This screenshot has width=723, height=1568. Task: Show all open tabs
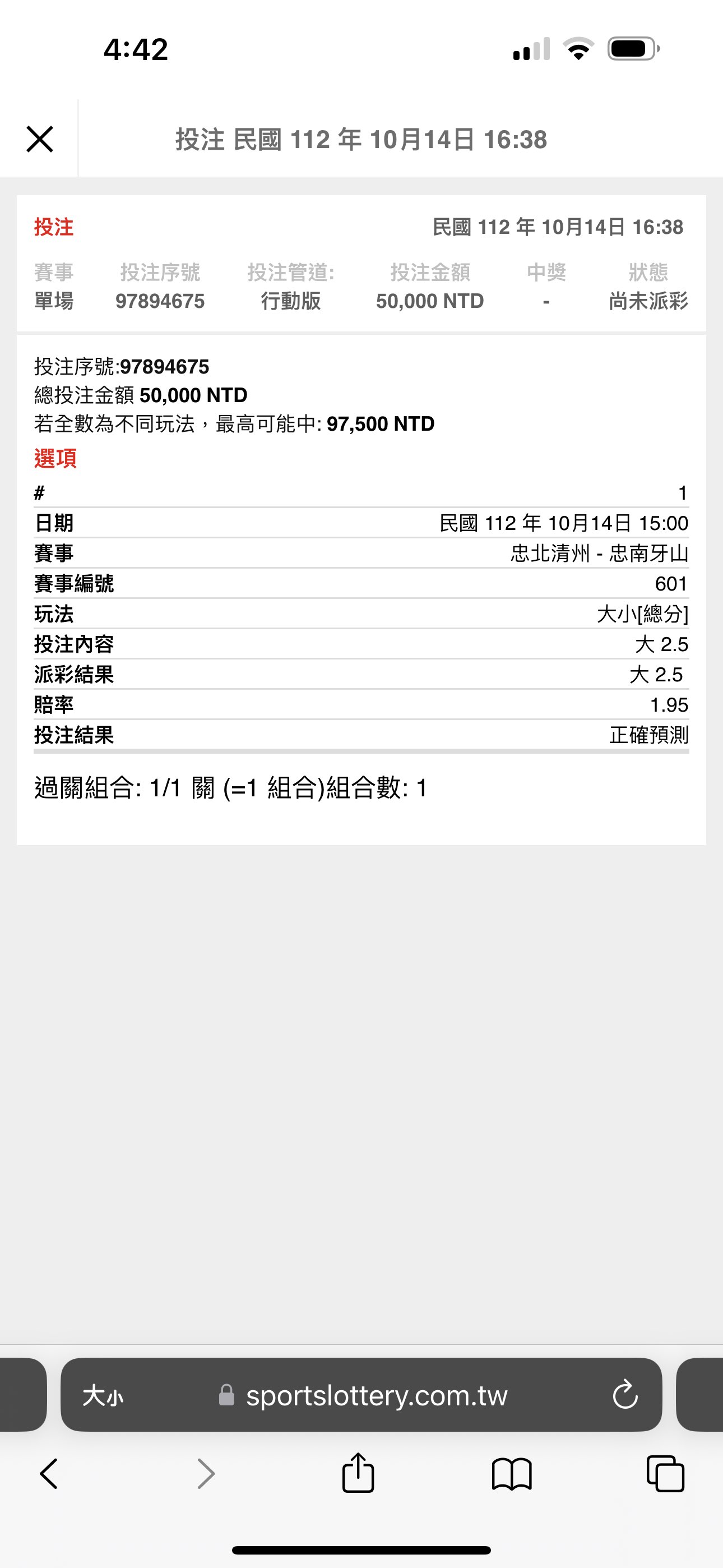click(x=665, y=1474)
